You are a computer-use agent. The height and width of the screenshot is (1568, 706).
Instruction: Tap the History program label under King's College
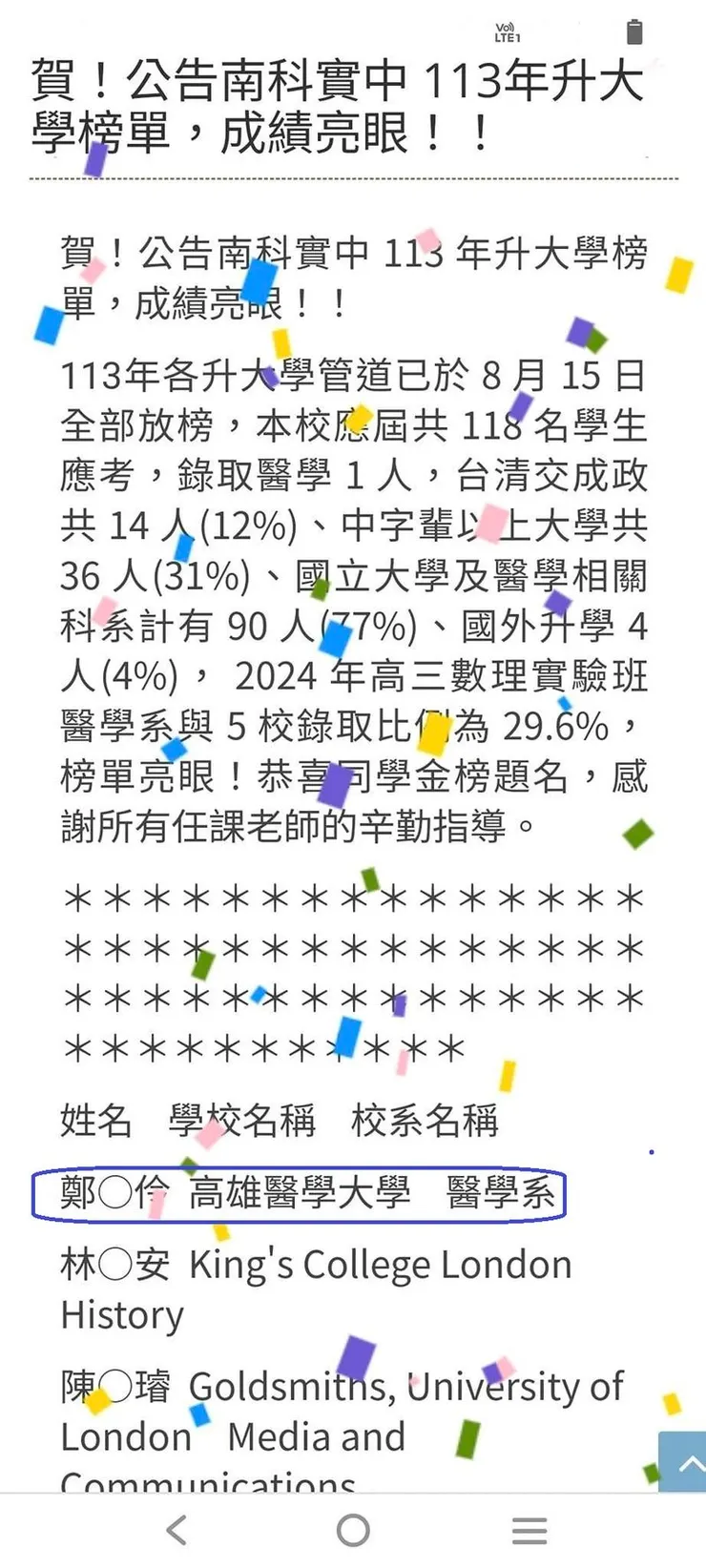pyautogui.click(x=121, y=1315)
